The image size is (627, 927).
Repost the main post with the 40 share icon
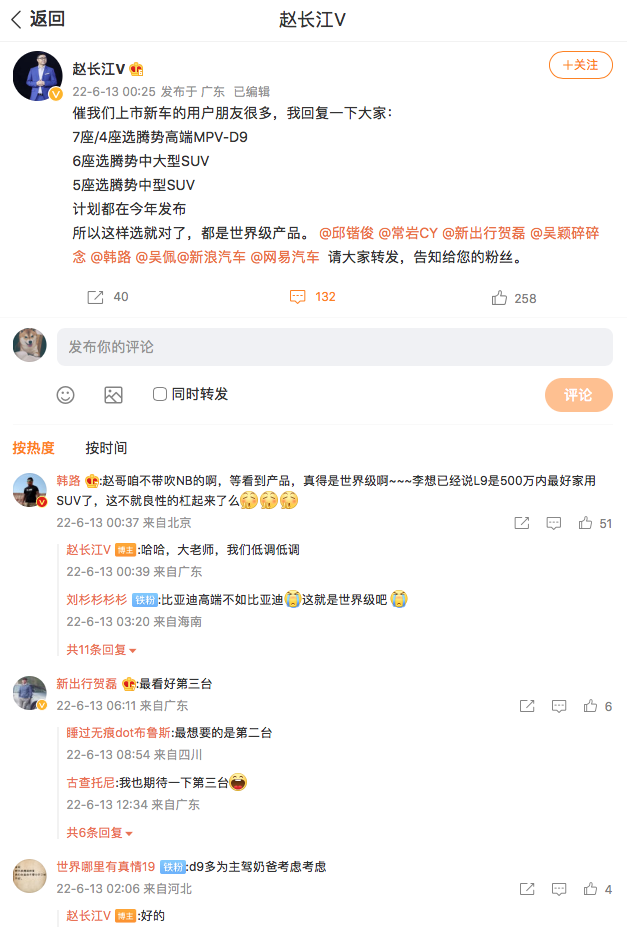(x=96, y=297)
